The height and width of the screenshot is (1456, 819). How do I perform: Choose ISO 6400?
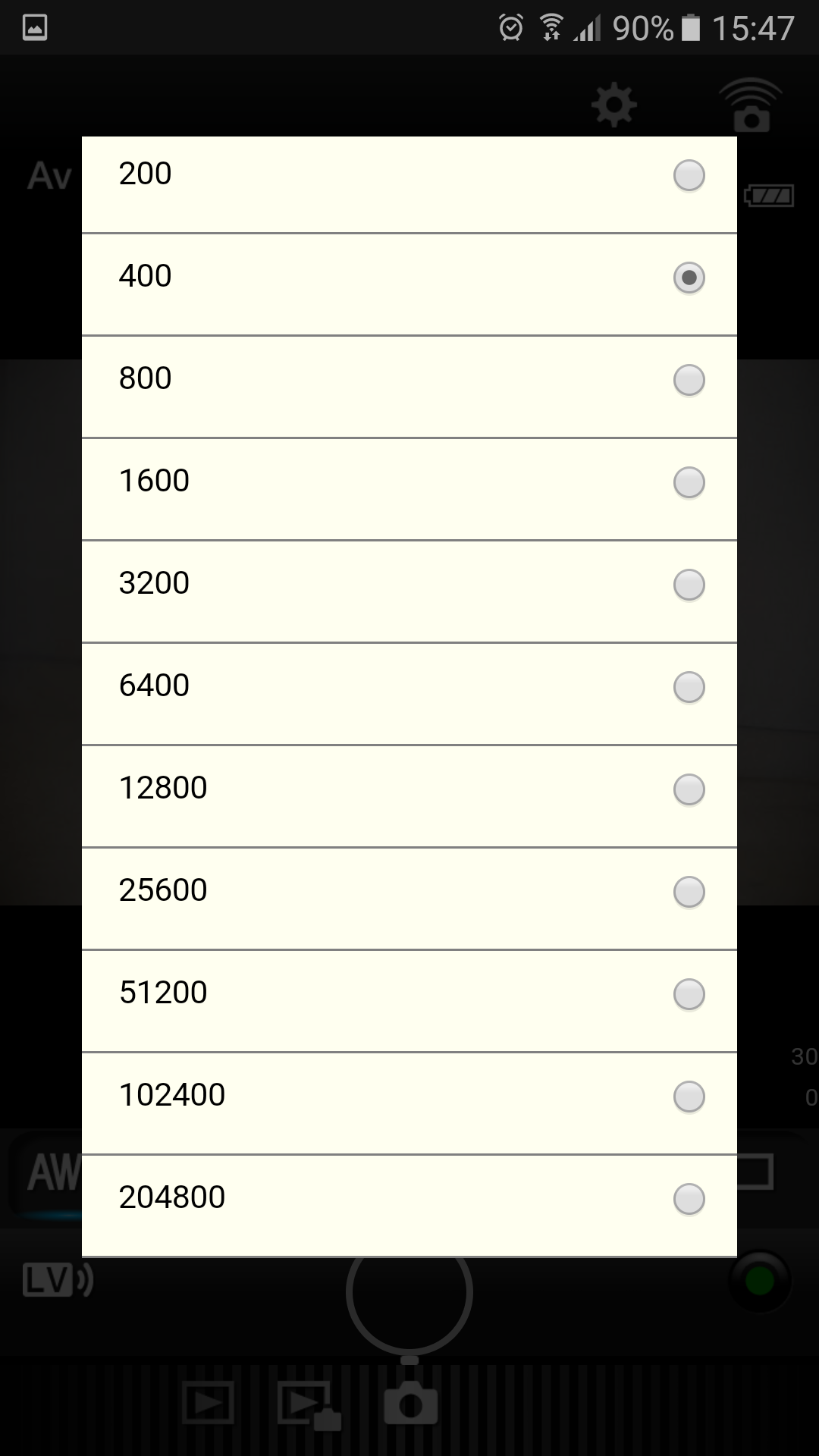click(x=409, y=694)
